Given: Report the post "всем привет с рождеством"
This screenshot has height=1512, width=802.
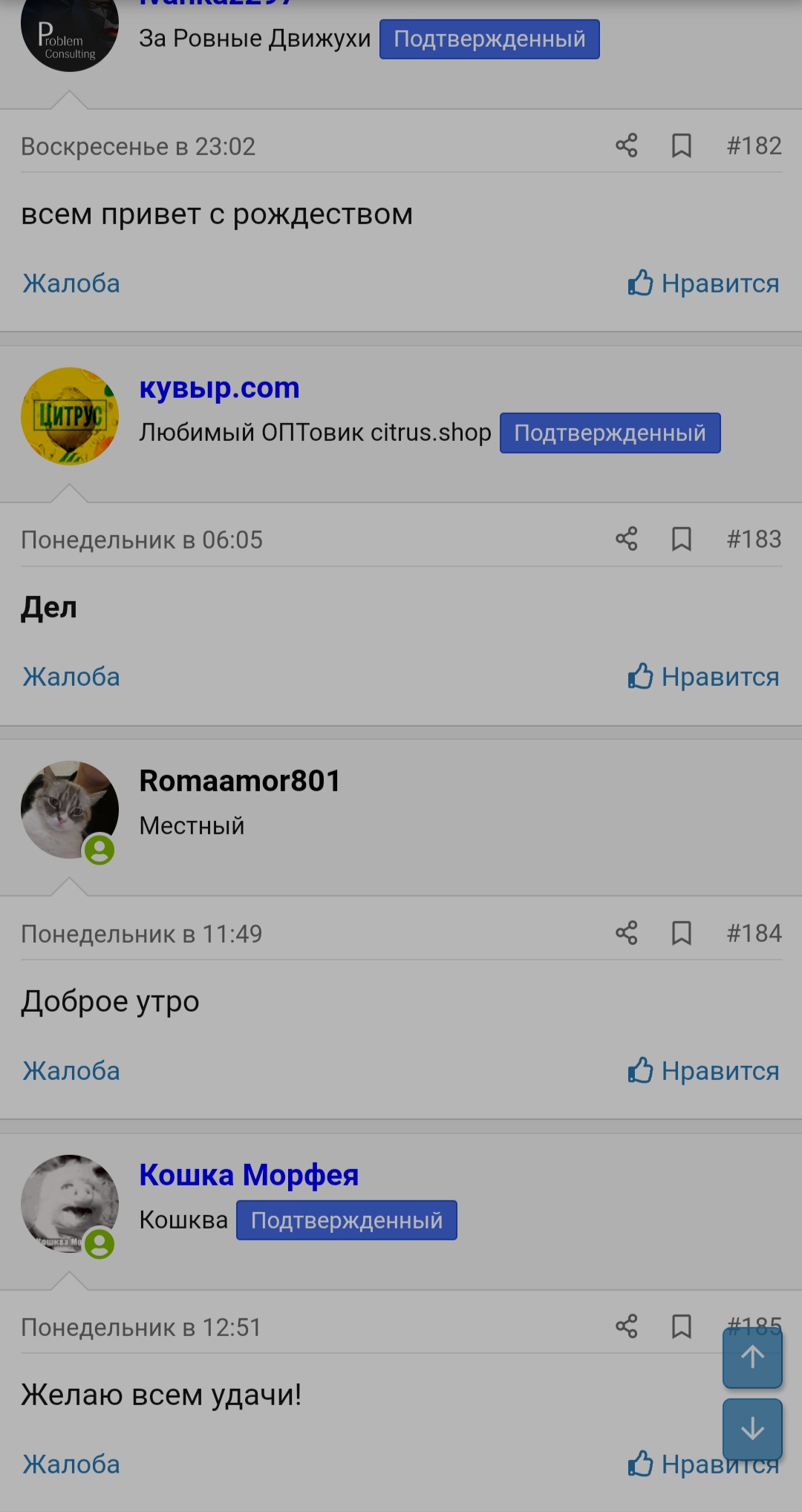Looking at the screenshot, I should [71, 284].
